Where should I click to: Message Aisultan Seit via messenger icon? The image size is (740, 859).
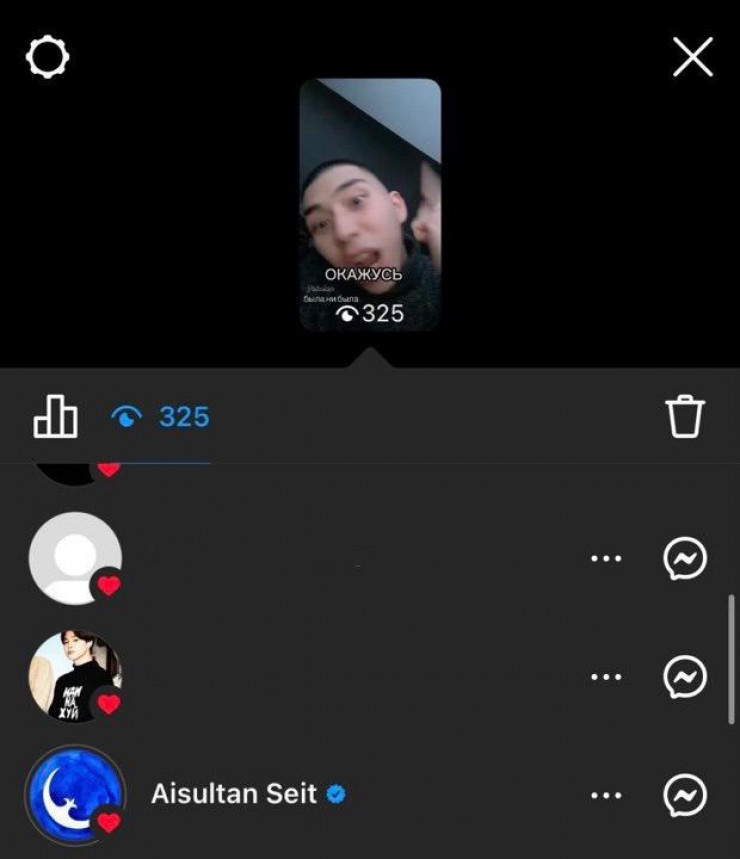click(685, 796)
